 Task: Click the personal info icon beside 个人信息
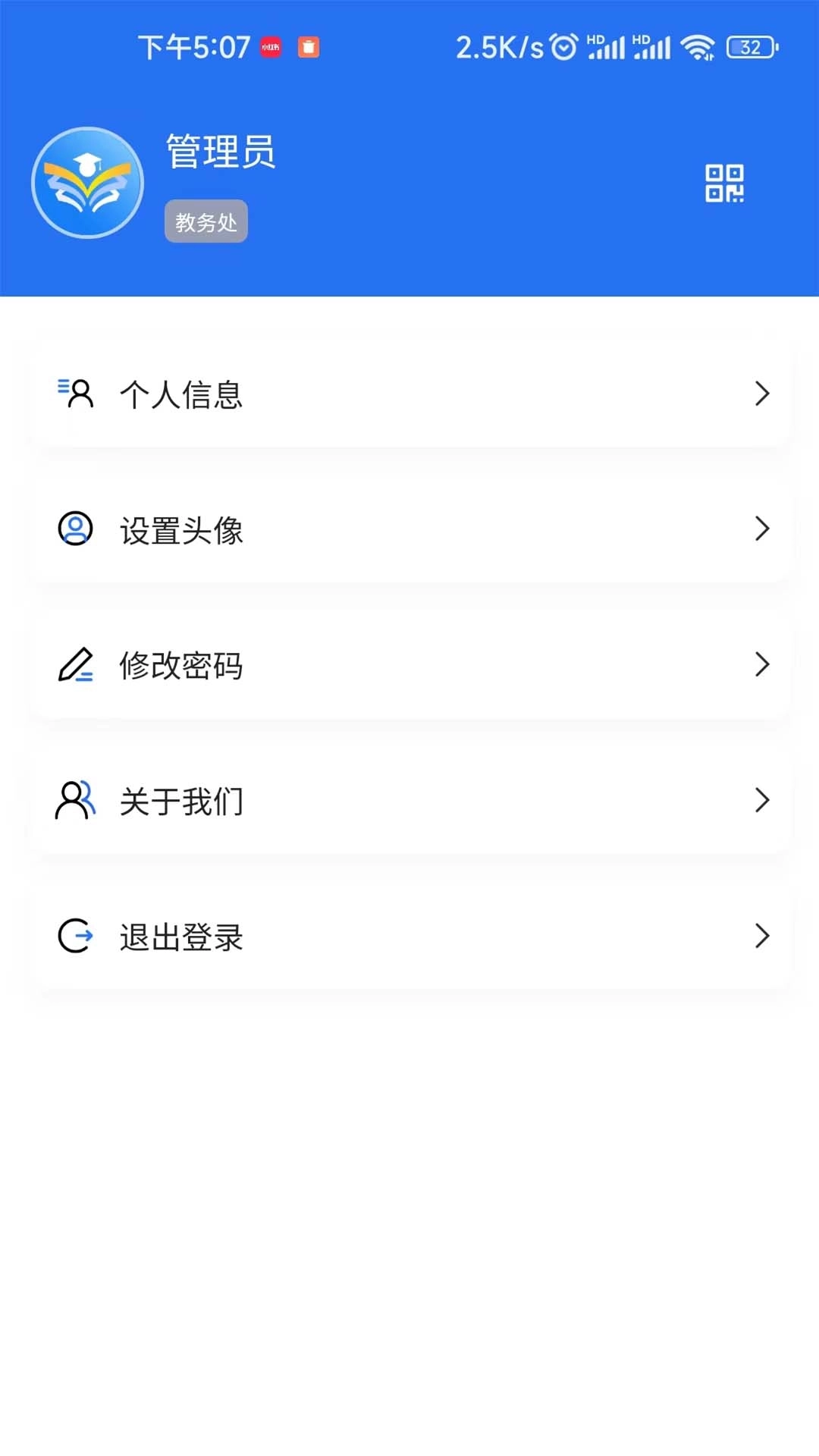[x=75, y=394]
